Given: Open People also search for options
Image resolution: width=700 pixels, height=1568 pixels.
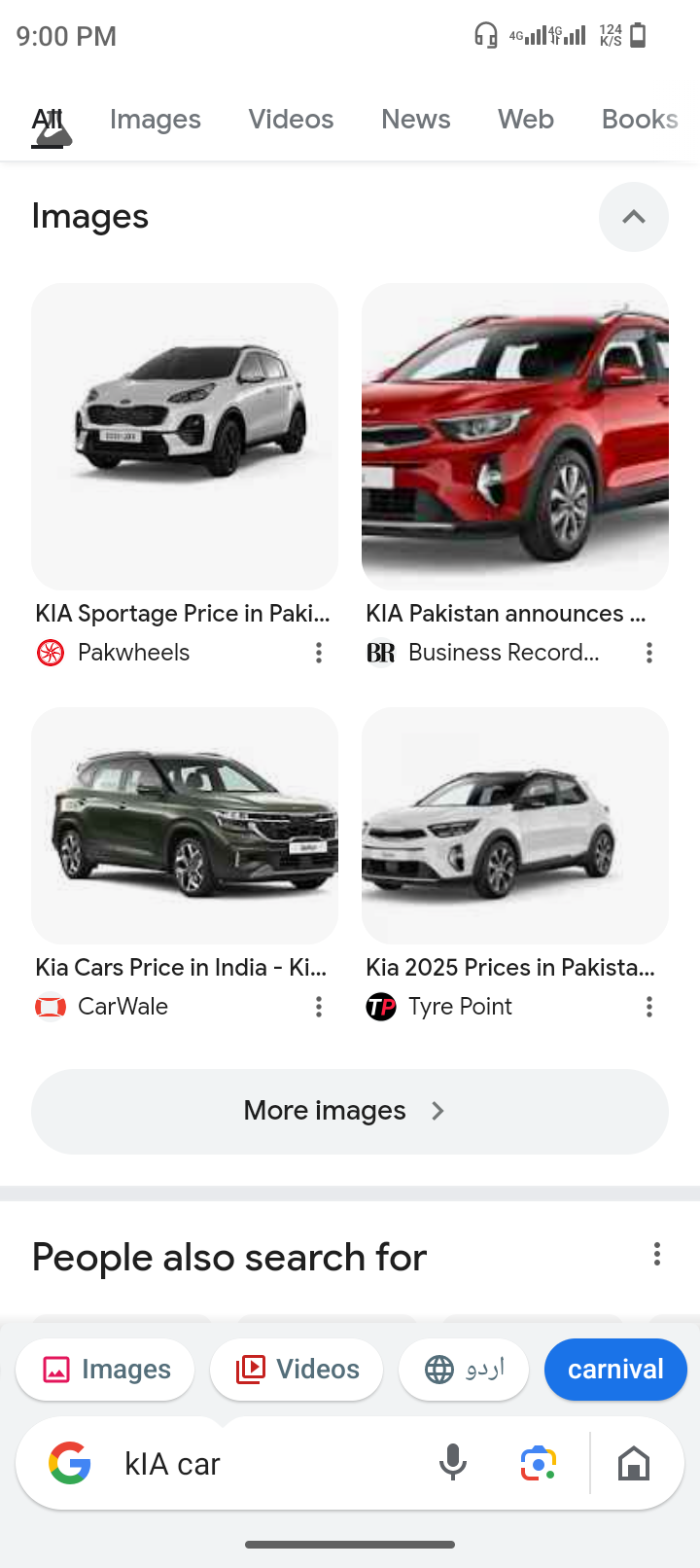Looking at the screenshot, I should tap(657, 1255).
